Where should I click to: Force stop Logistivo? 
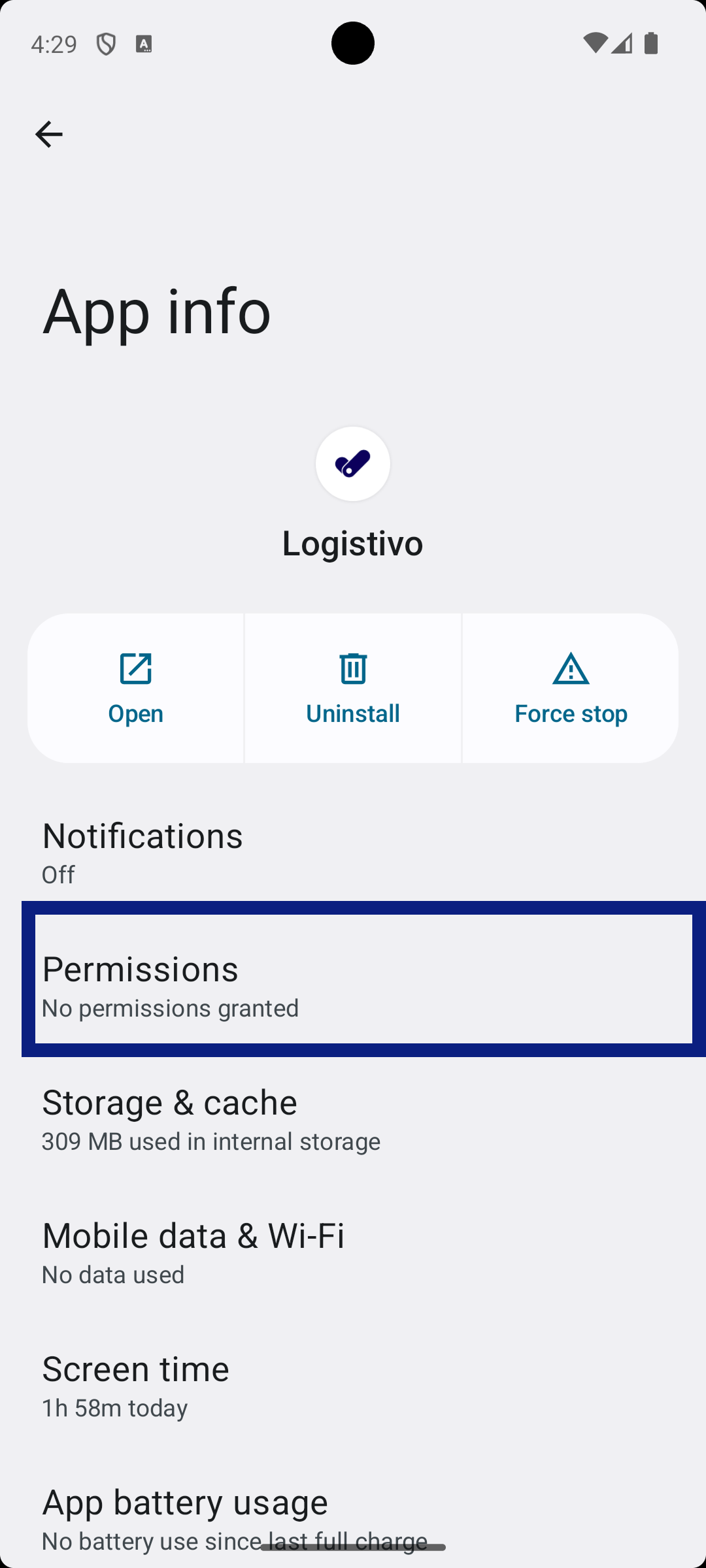(x=571, y=688)
